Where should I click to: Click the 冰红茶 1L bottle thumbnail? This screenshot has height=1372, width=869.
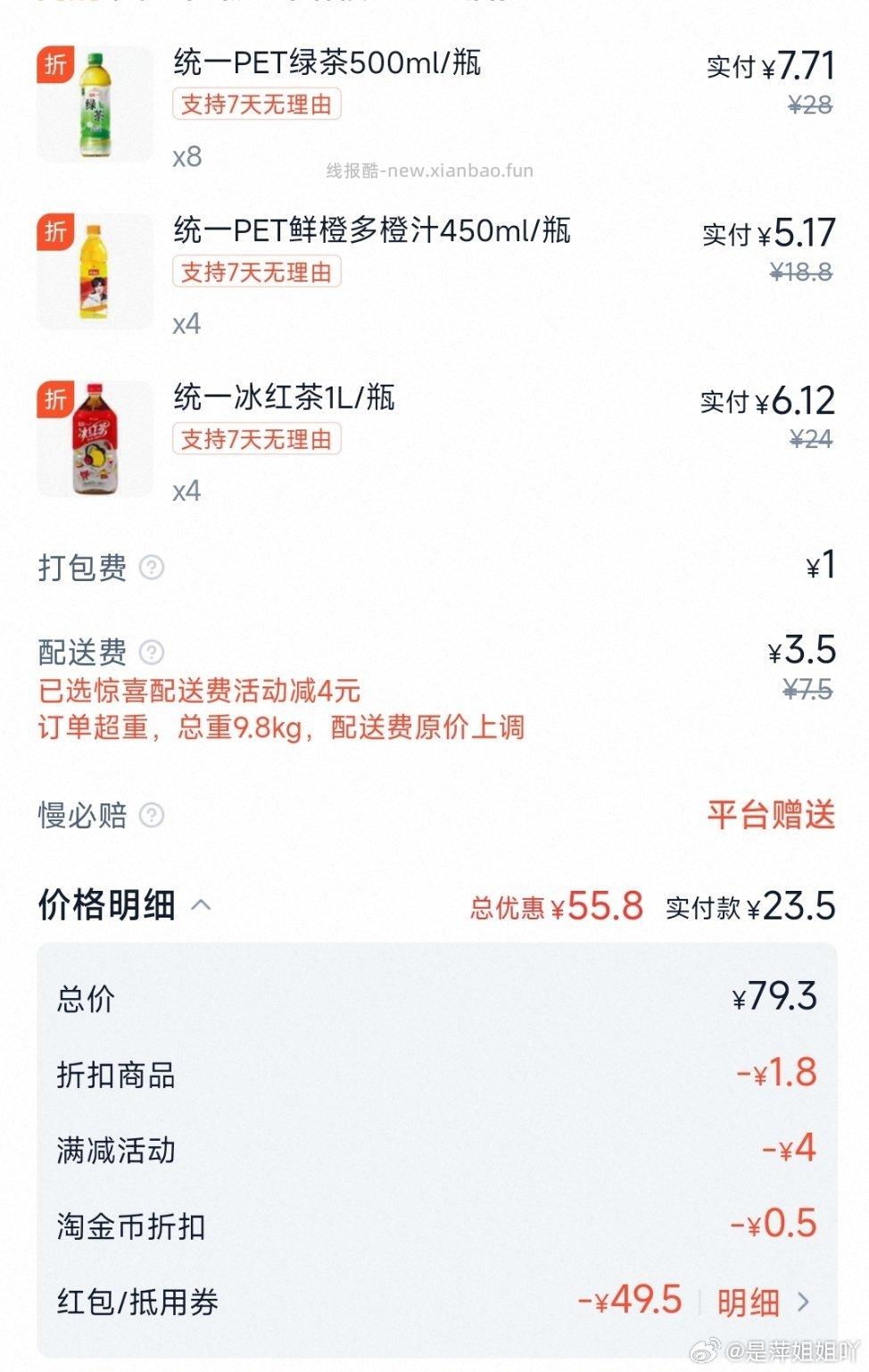pyautogui.click(x=95, y=438)
